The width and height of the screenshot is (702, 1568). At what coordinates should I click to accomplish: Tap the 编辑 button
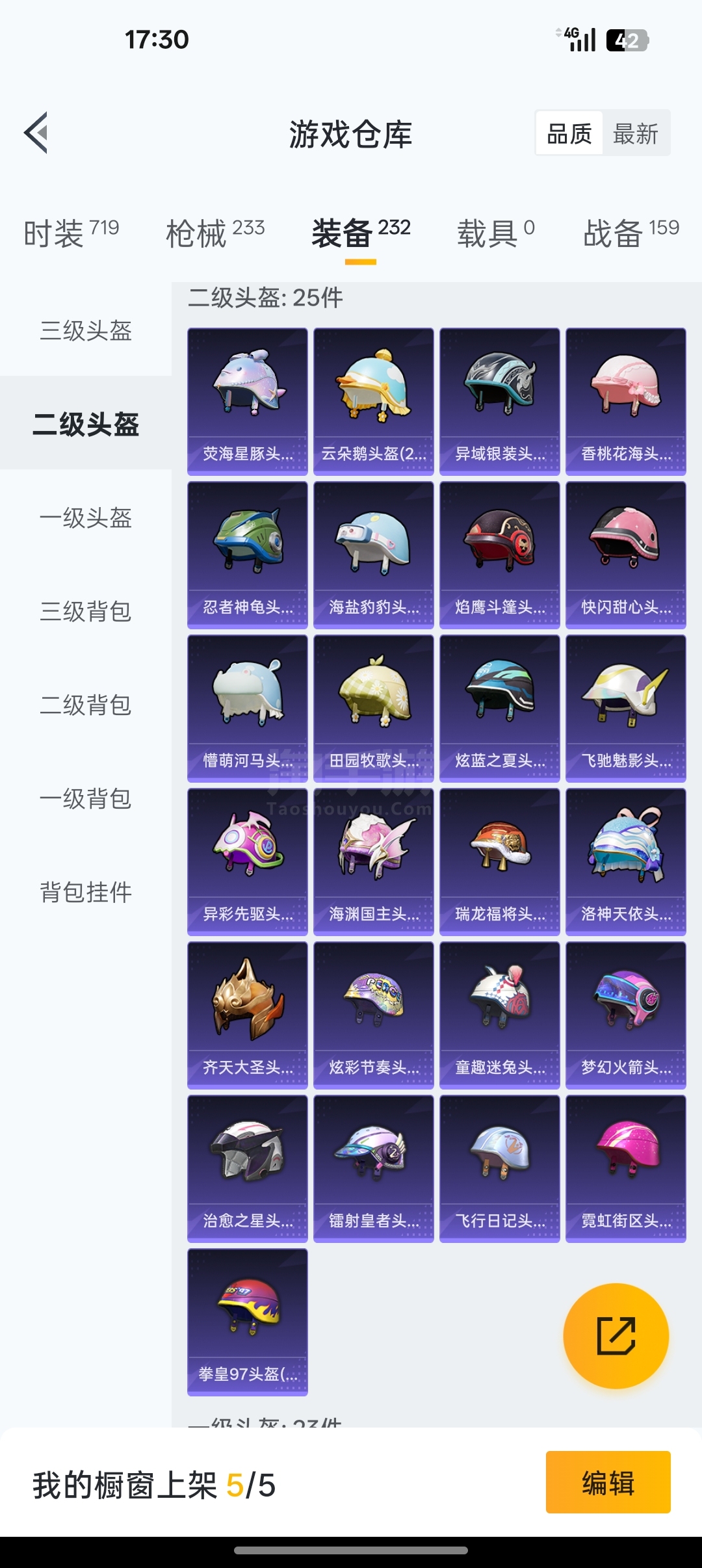pyautogui.click(x=608, y=1482)
